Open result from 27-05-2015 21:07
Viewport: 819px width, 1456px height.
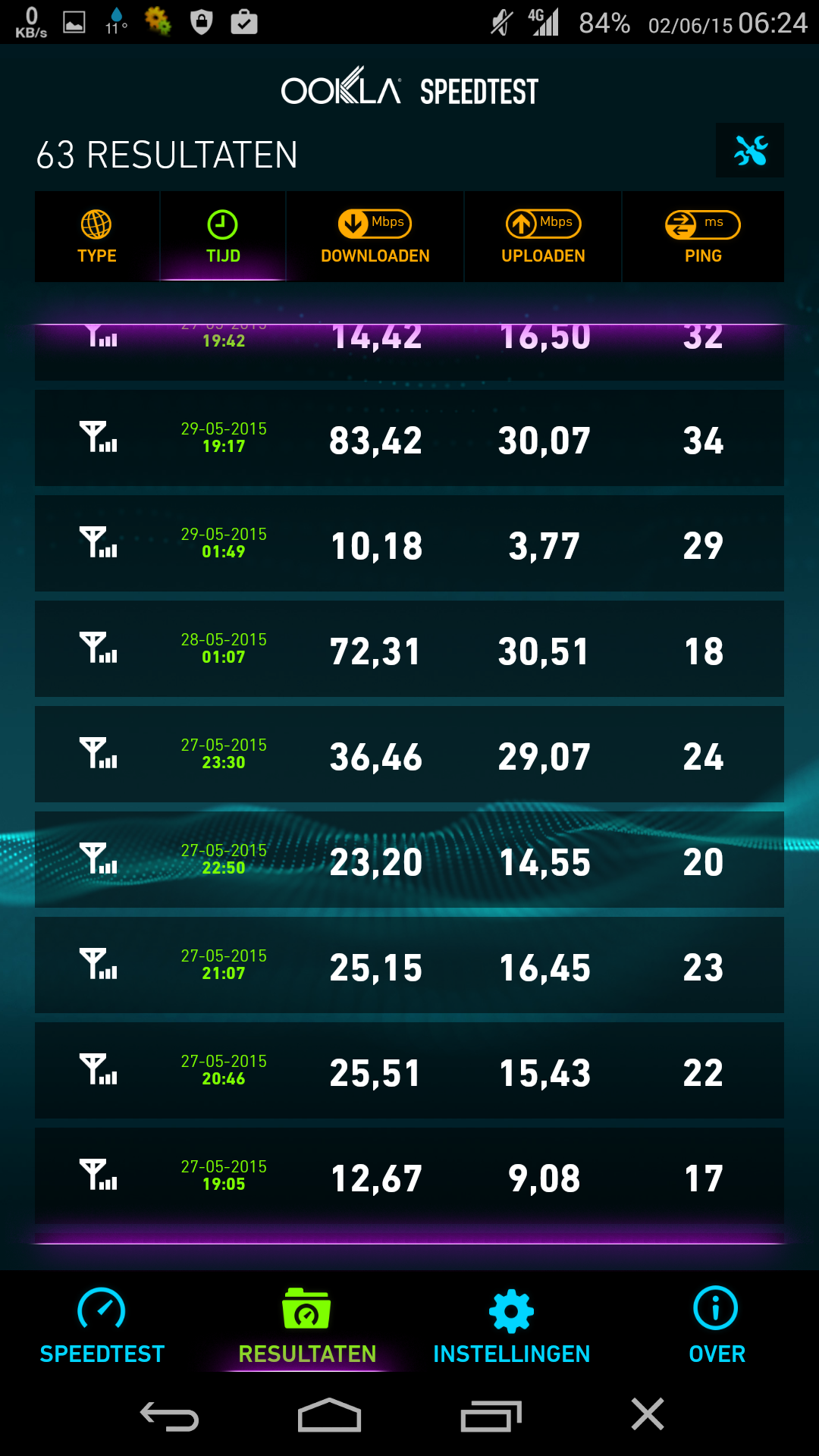tap(409, 965)
